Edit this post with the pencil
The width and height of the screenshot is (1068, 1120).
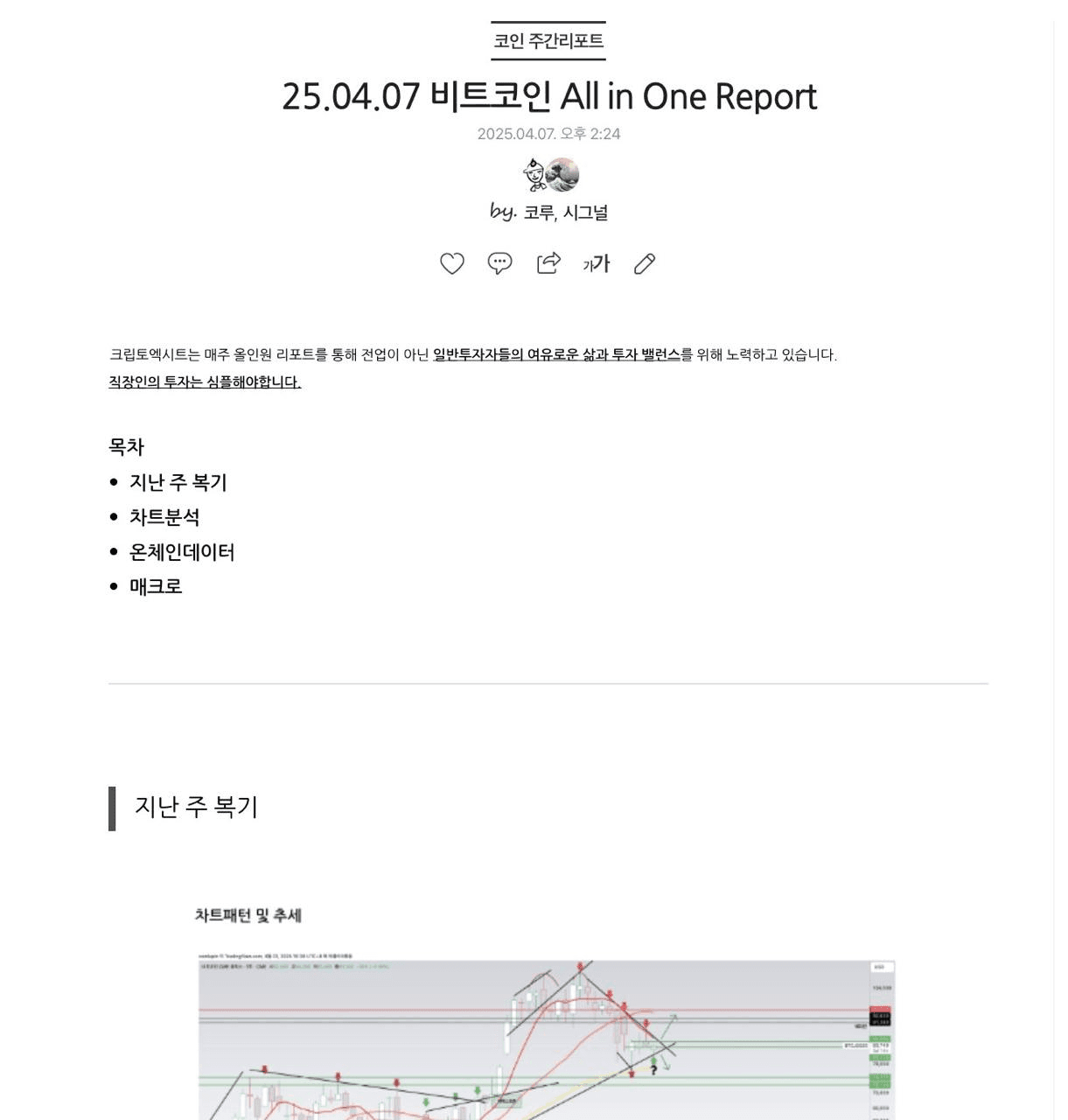point(645,263)
